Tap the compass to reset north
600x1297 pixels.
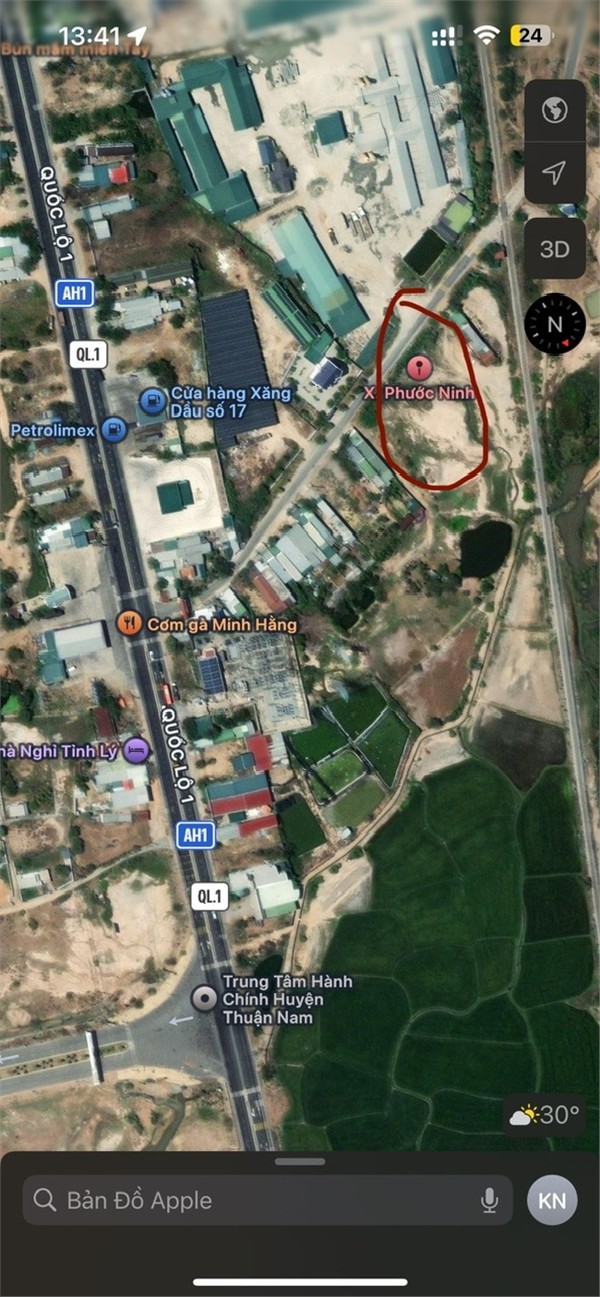click(555, 323)
